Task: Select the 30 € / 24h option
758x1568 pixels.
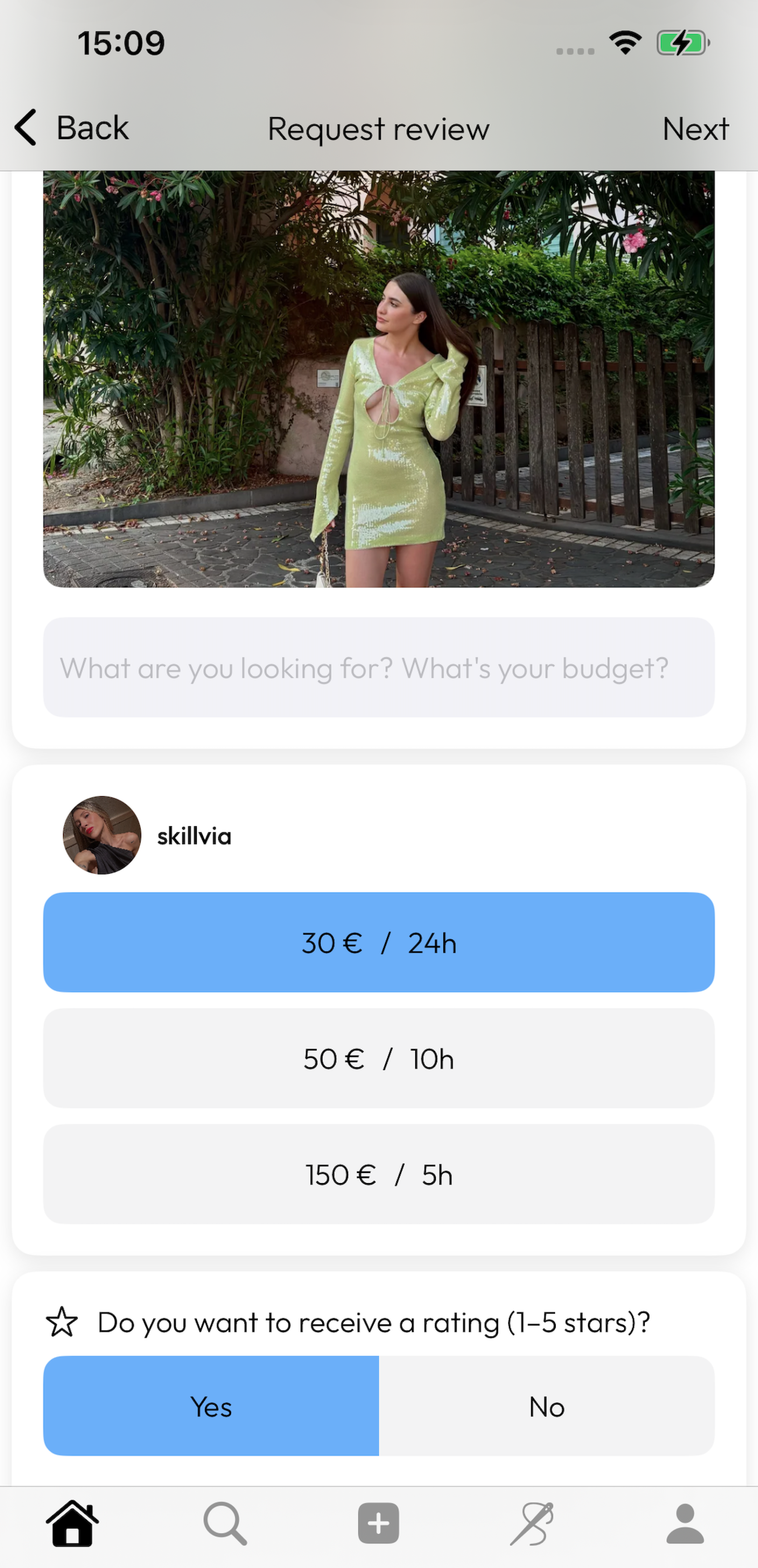Action: point(379,942)
